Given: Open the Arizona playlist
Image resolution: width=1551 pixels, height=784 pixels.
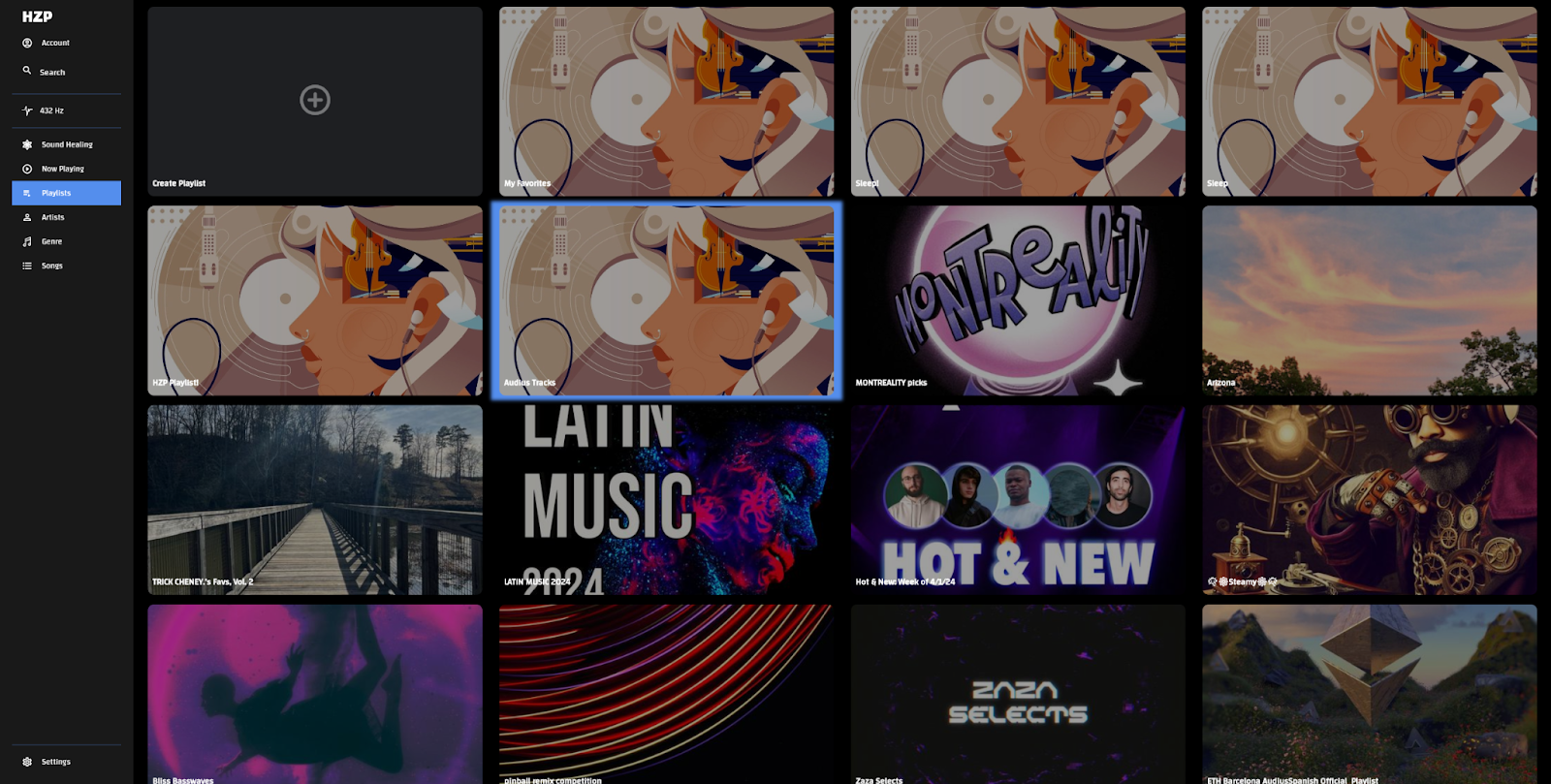Looking at the screenshot, I should [1369, 300].
